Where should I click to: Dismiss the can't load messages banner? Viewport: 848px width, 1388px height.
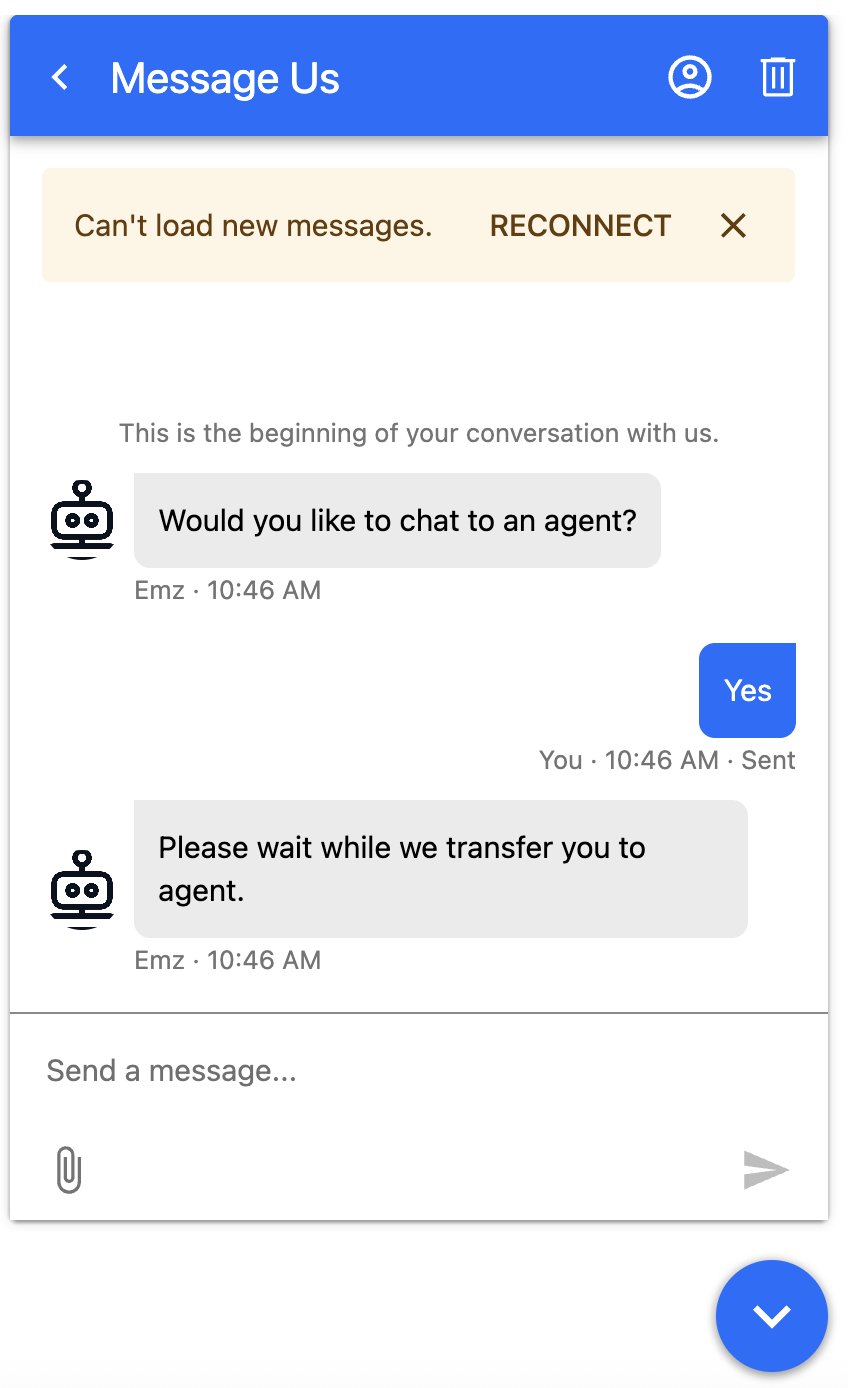733,226
